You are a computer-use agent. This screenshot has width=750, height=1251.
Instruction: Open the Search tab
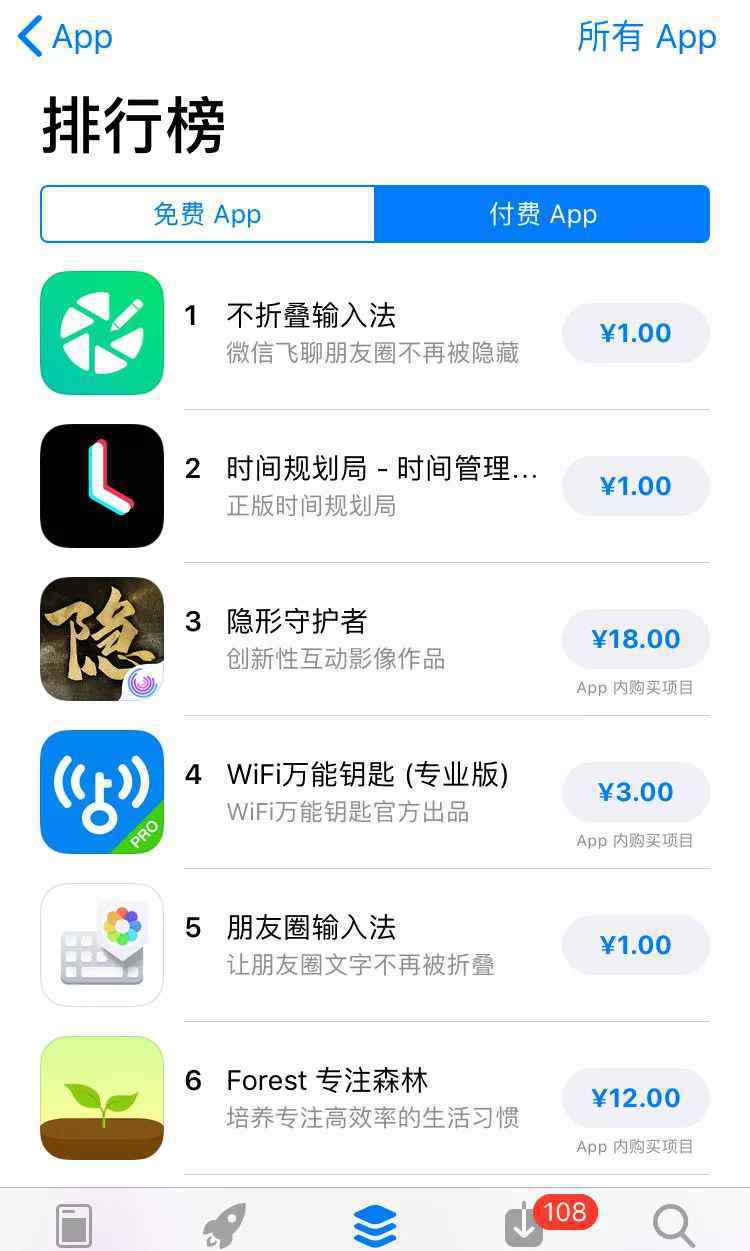674,1224
